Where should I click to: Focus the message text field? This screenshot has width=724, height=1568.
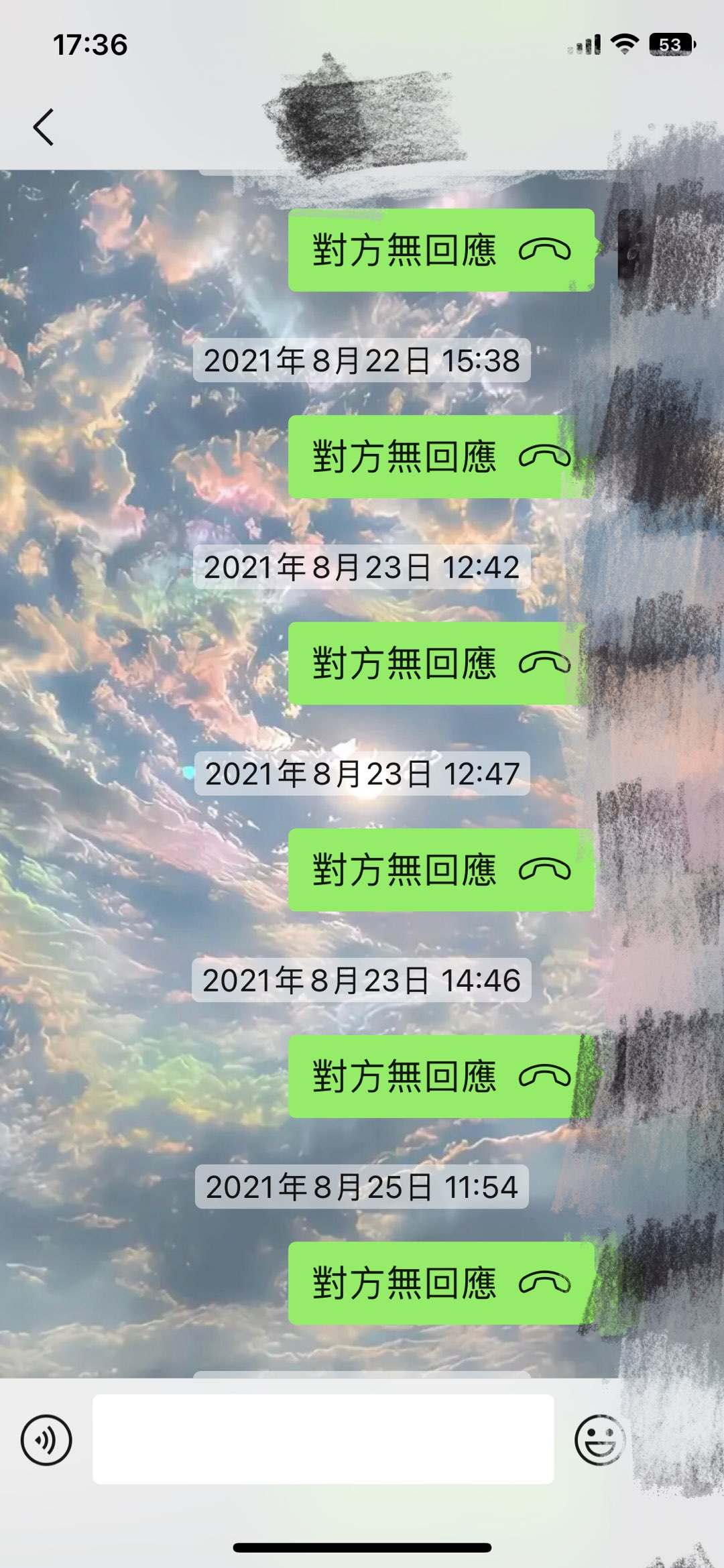323,1439
